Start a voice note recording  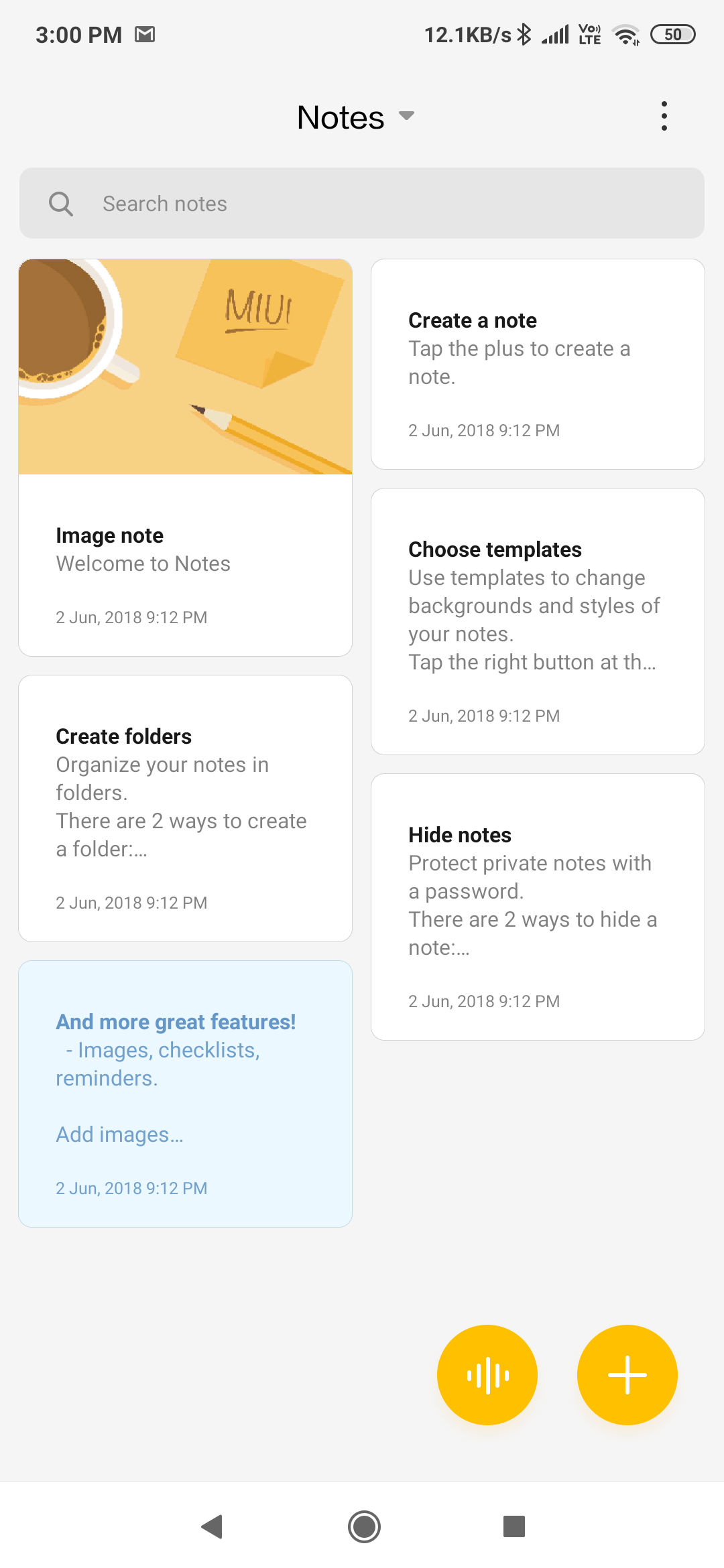[x=487, y=1375]
